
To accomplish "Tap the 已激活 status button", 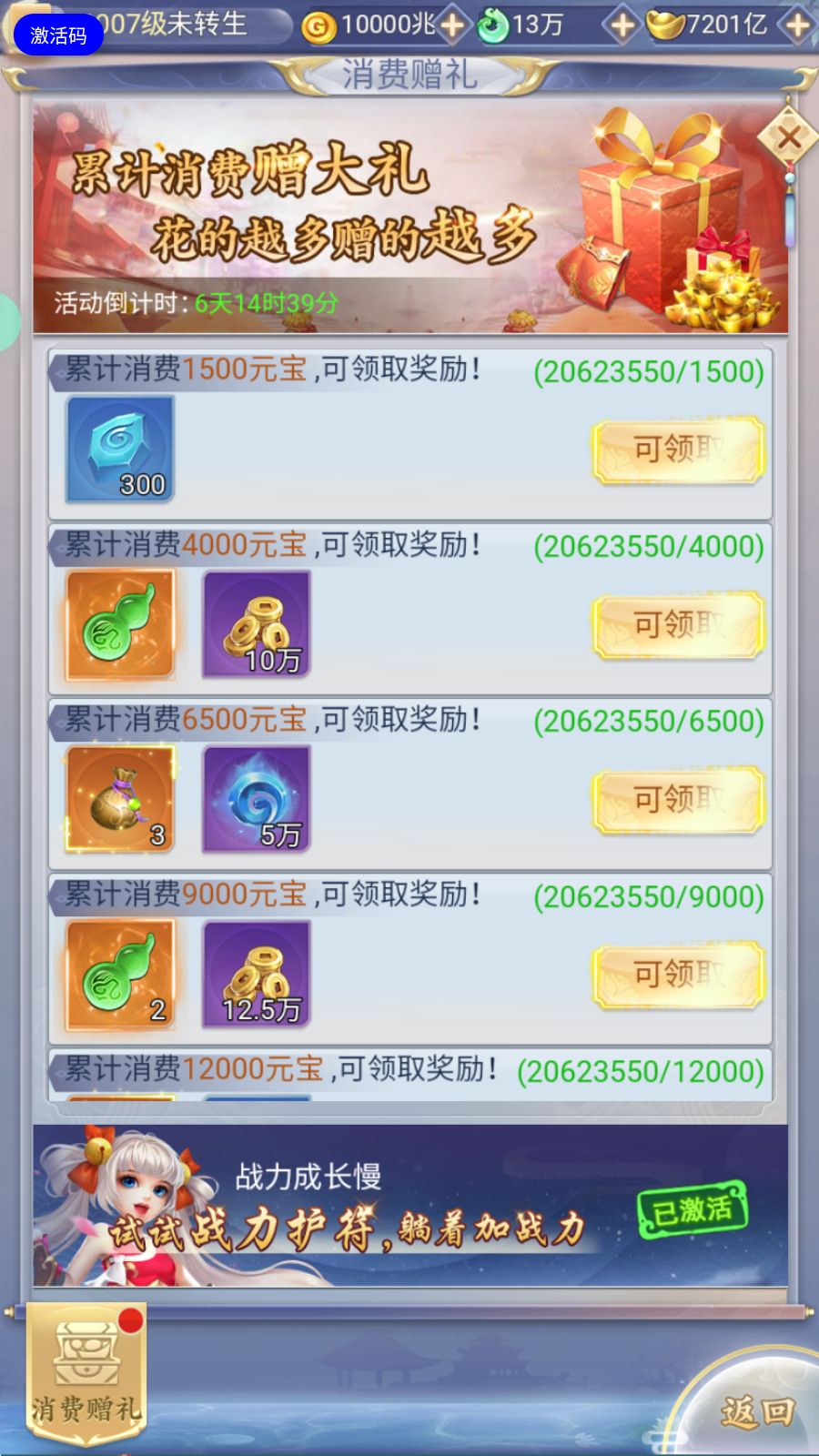I will pyautogui.click(x=692, y=1209).
